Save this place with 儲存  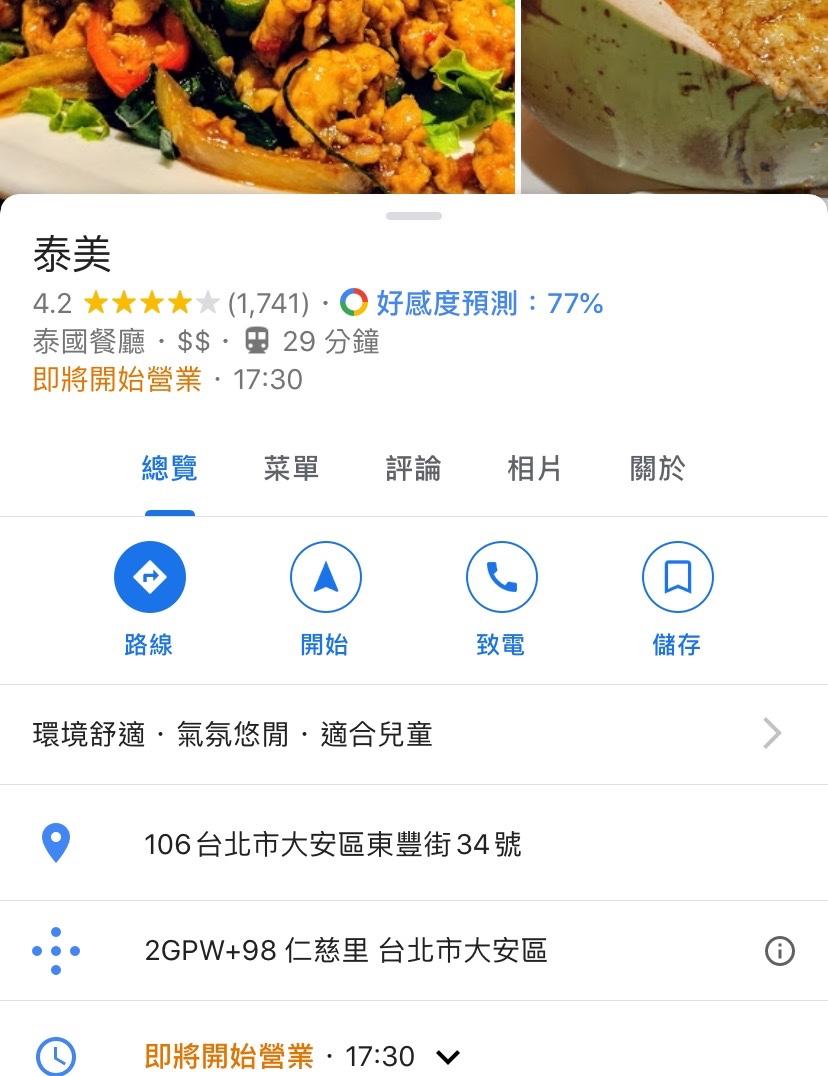click(677, 577)
